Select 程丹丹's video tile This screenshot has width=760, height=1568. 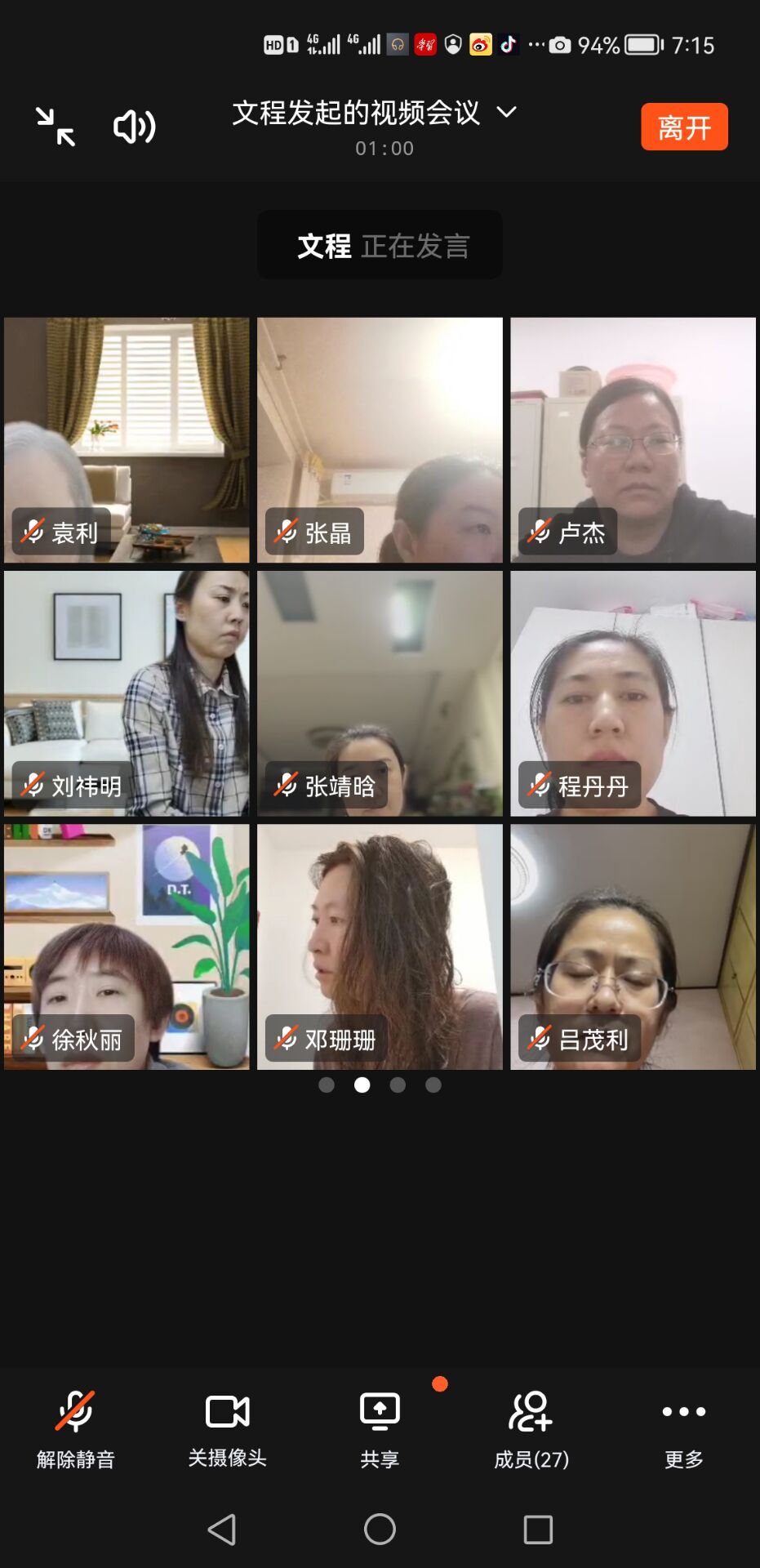[x=633, y=693]
